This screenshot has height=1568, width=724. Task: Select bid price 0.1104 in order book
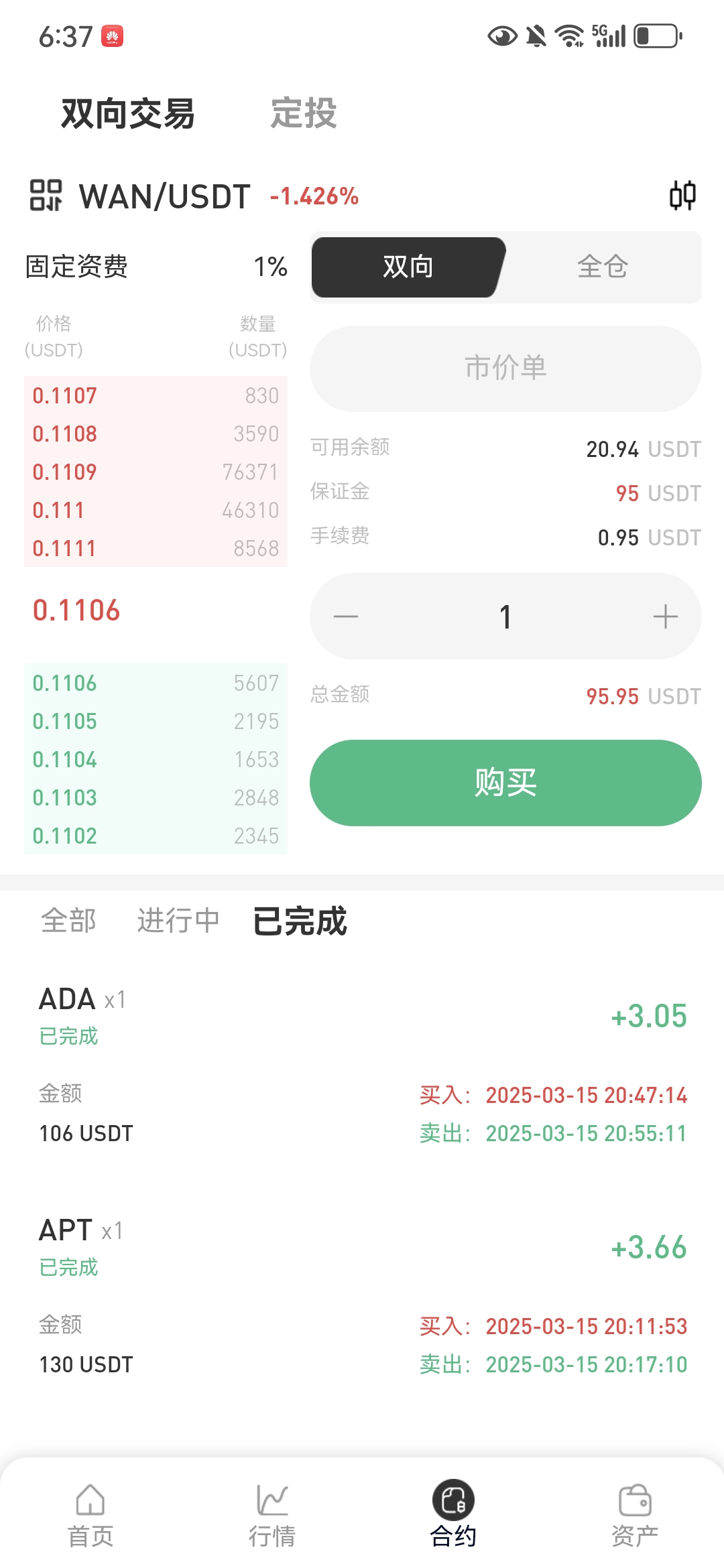(156, 759)
